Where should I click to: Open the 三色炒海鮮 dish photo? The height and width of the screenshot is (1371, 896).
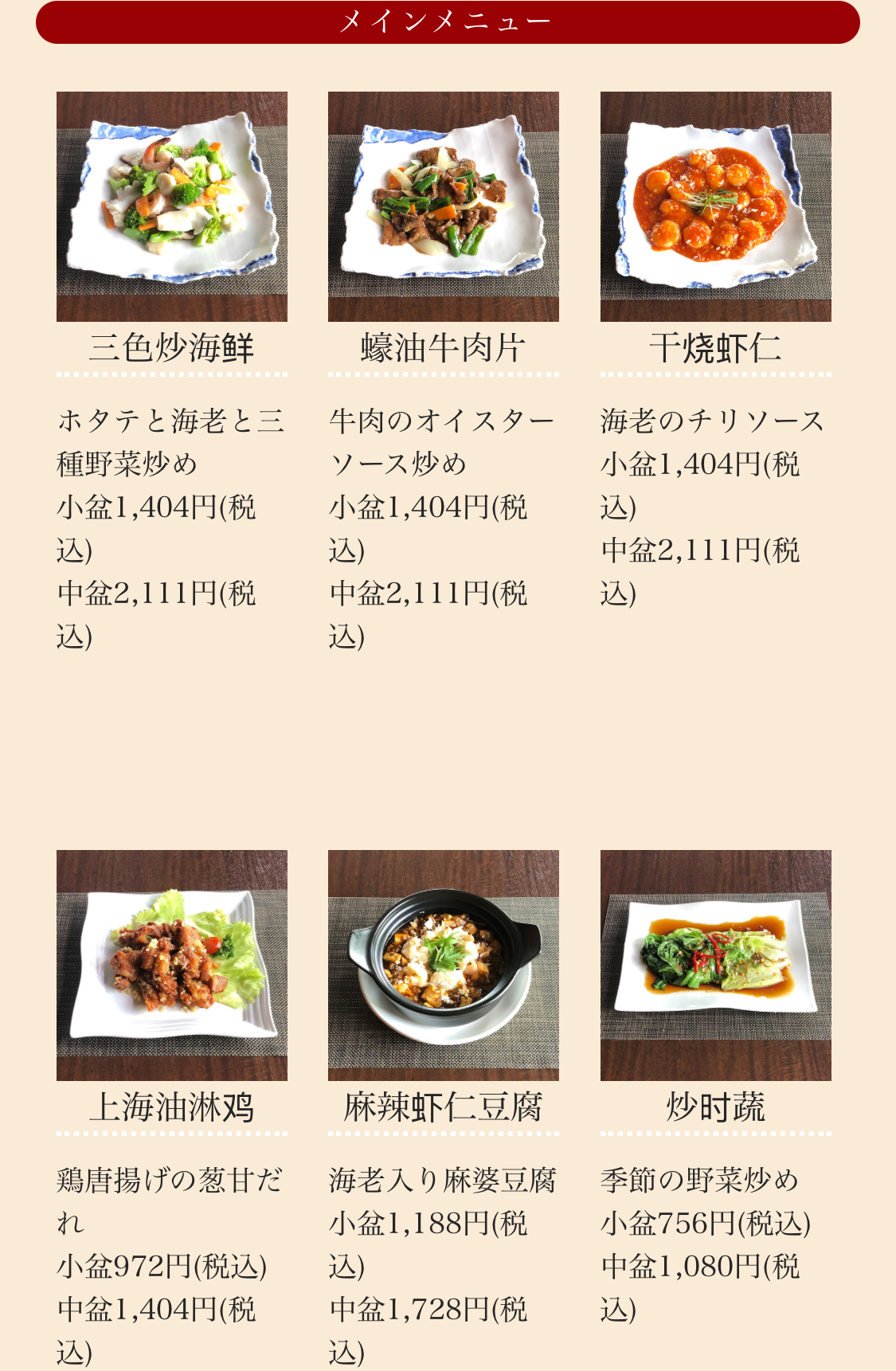[x=172, y=206]
